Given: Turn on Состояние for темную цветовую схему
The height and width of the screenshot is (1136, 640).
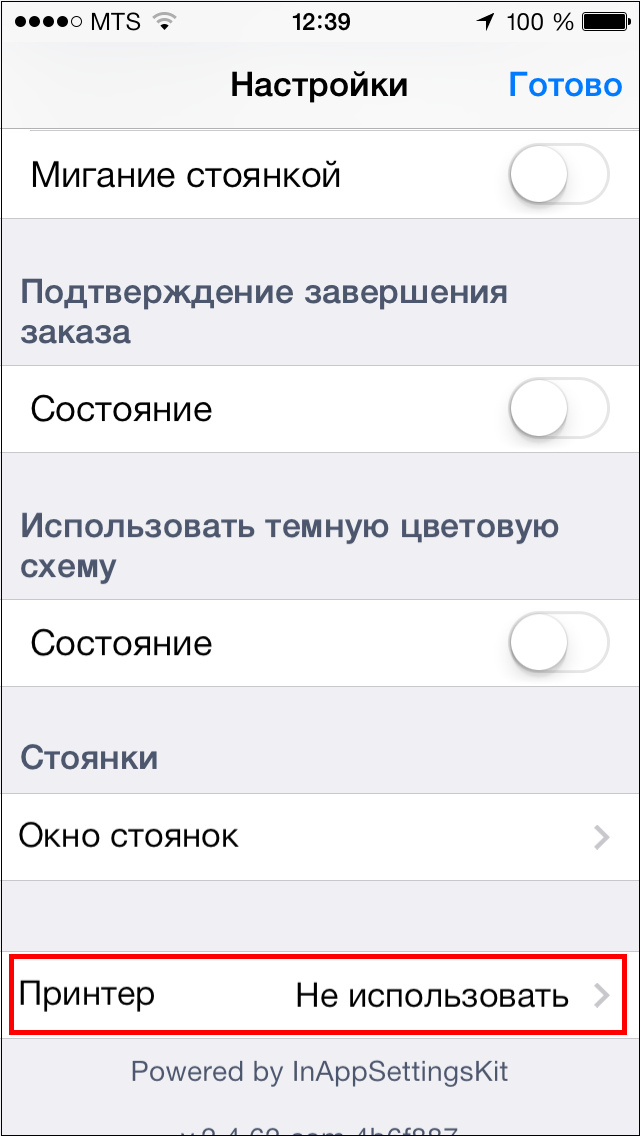Looking at the screenshot, I should tap(558, 643).
